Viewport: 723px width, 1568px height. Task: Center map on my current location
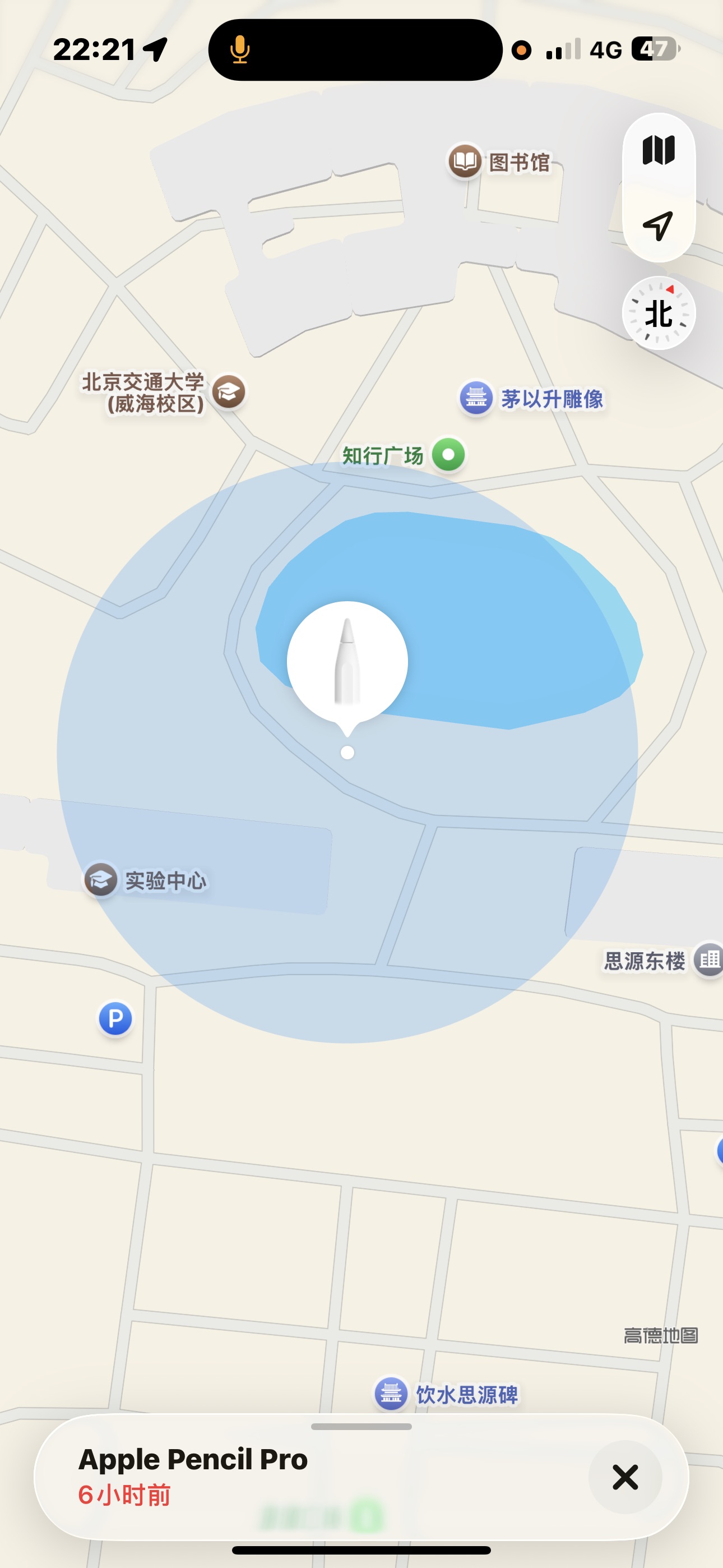pos(659,226)
